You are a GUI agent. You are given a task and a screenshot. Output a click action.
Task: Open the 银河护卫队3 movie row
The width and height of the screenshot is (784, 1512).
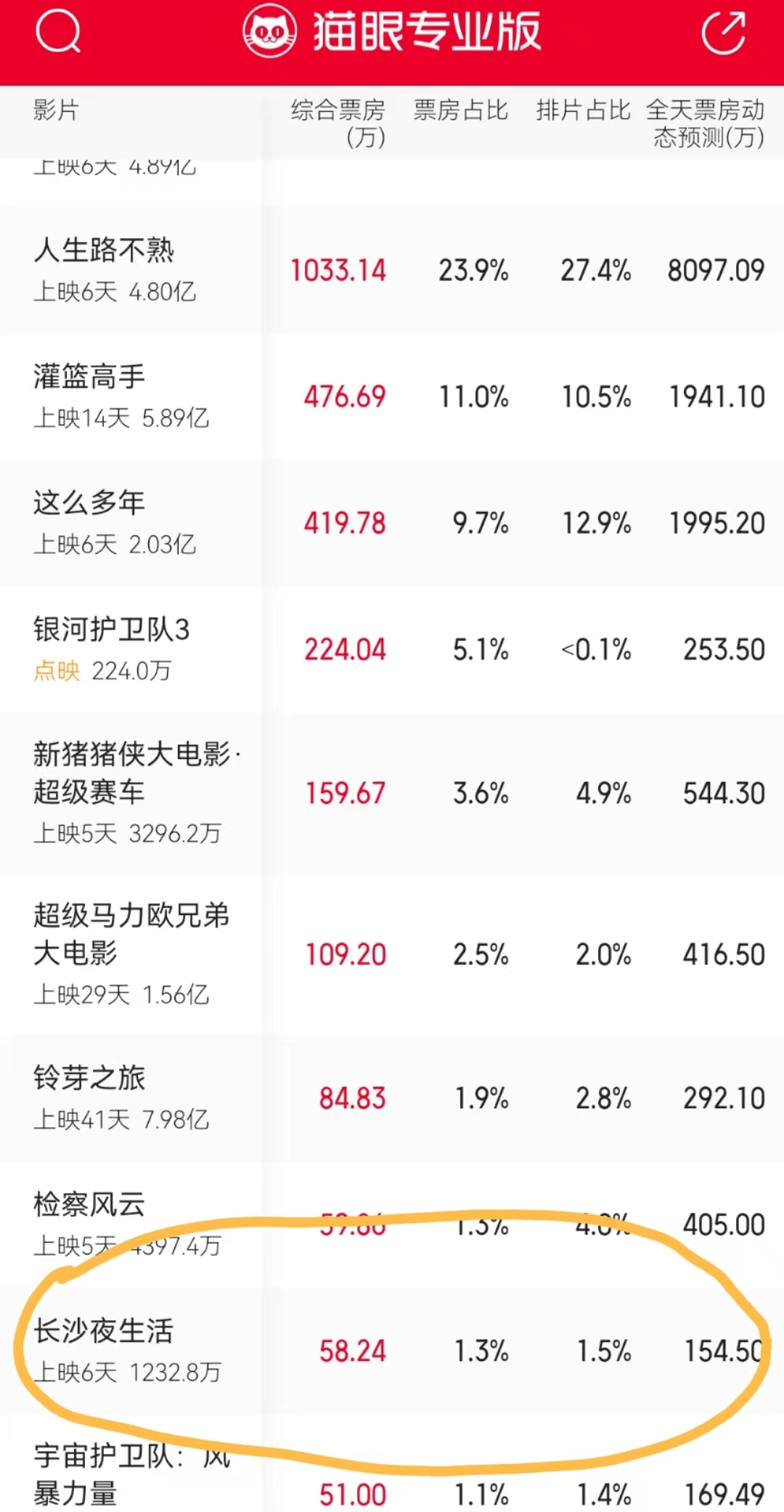click(x=392, y=650)
